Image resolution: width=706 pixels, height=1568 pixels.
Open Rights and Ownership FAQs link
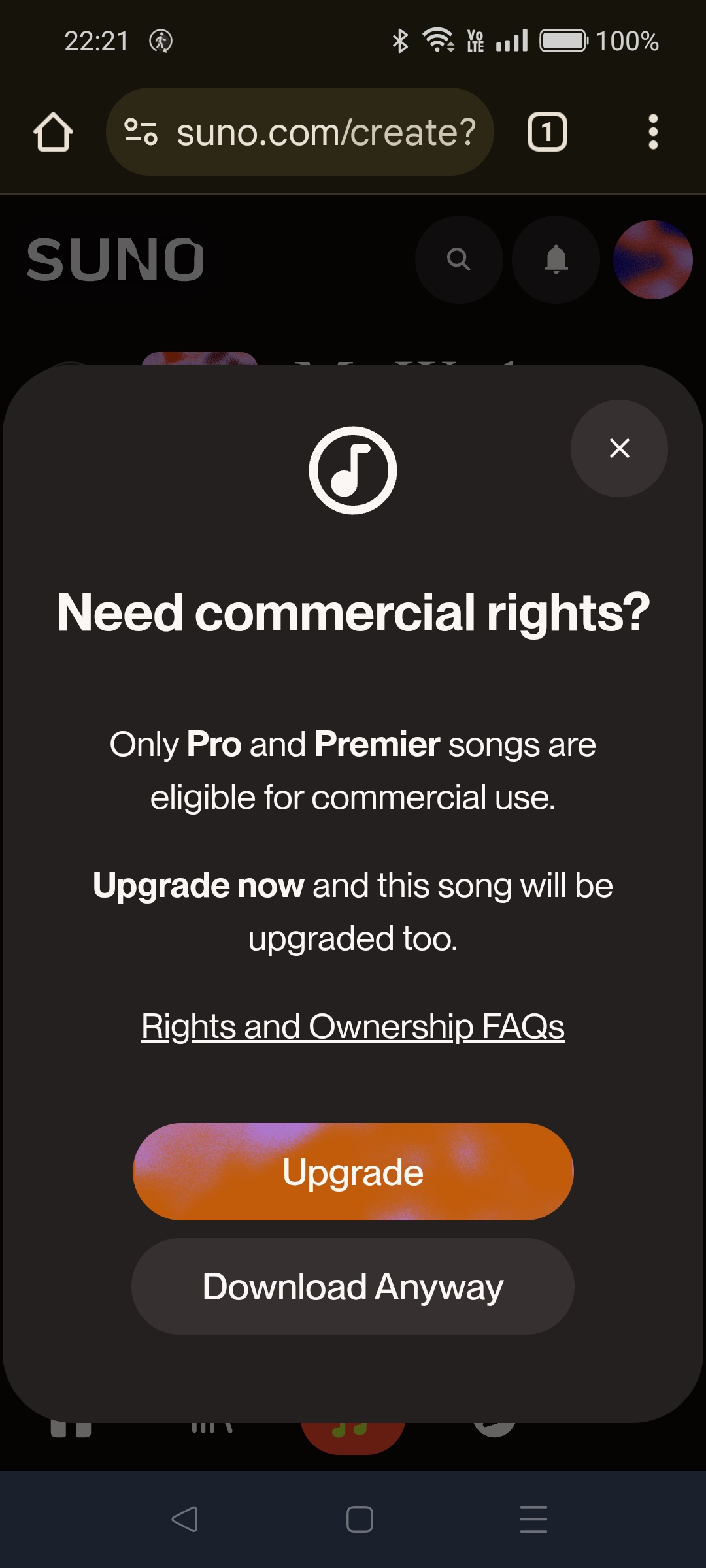pyautogui.click(x=353, y=1026)
